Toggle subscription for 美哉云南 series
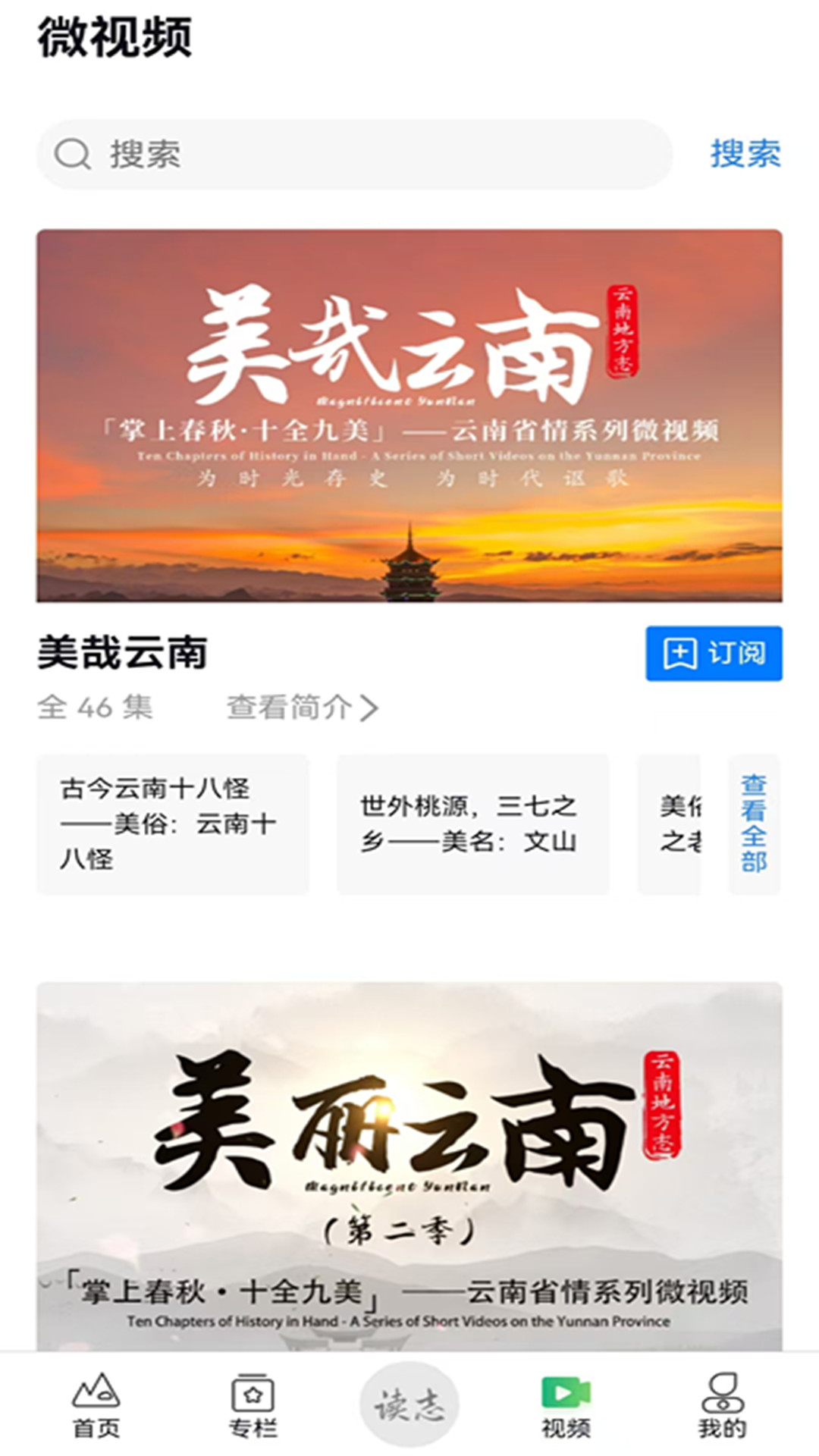The height and width of the screenshot is (1456, 819). tap(713, 654)
